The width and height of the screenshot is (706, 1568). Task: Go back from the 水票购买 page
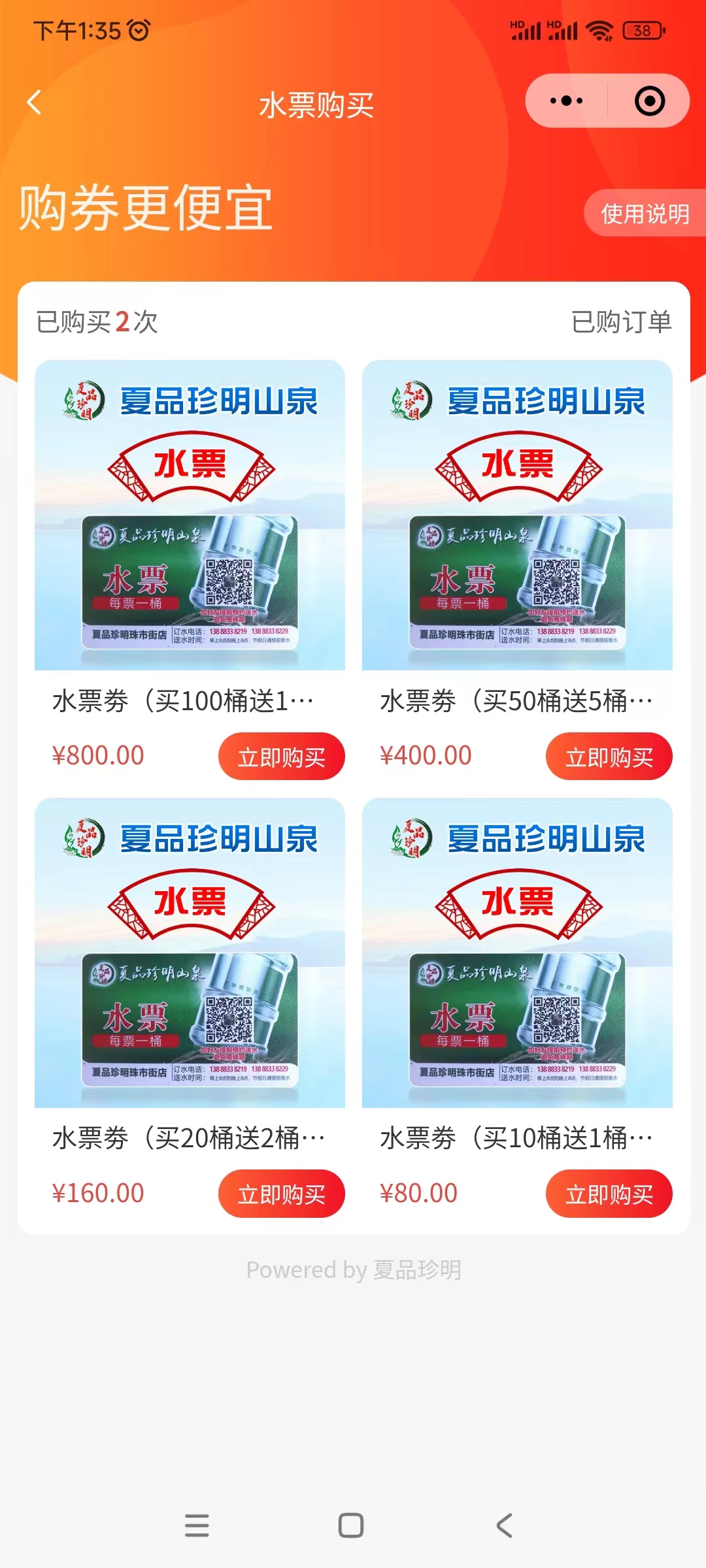pos(34,103)
